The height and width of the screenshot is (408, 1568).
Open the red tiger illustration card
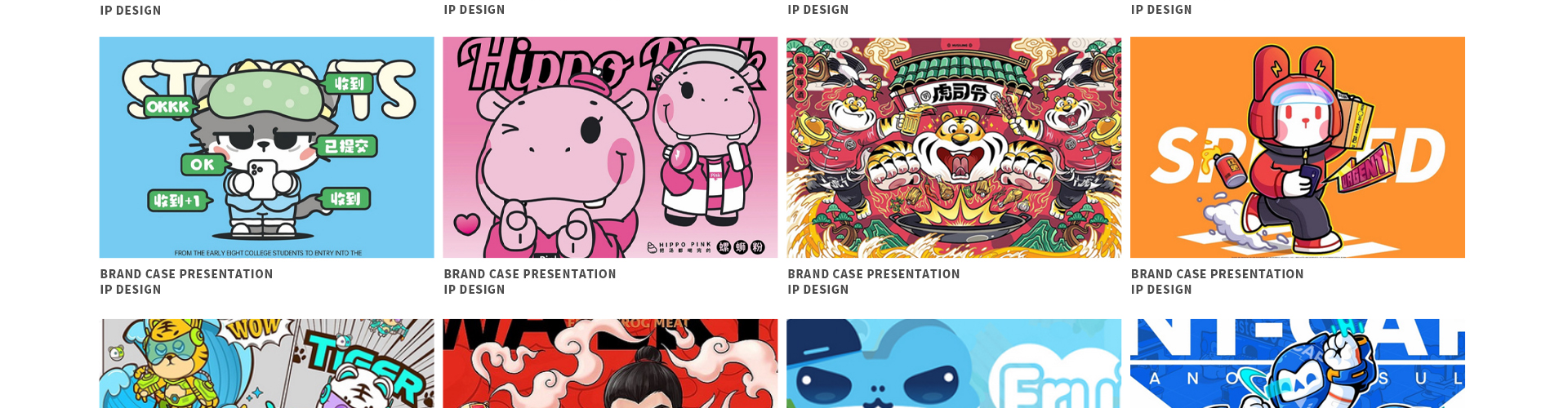[x=954, y=148]
